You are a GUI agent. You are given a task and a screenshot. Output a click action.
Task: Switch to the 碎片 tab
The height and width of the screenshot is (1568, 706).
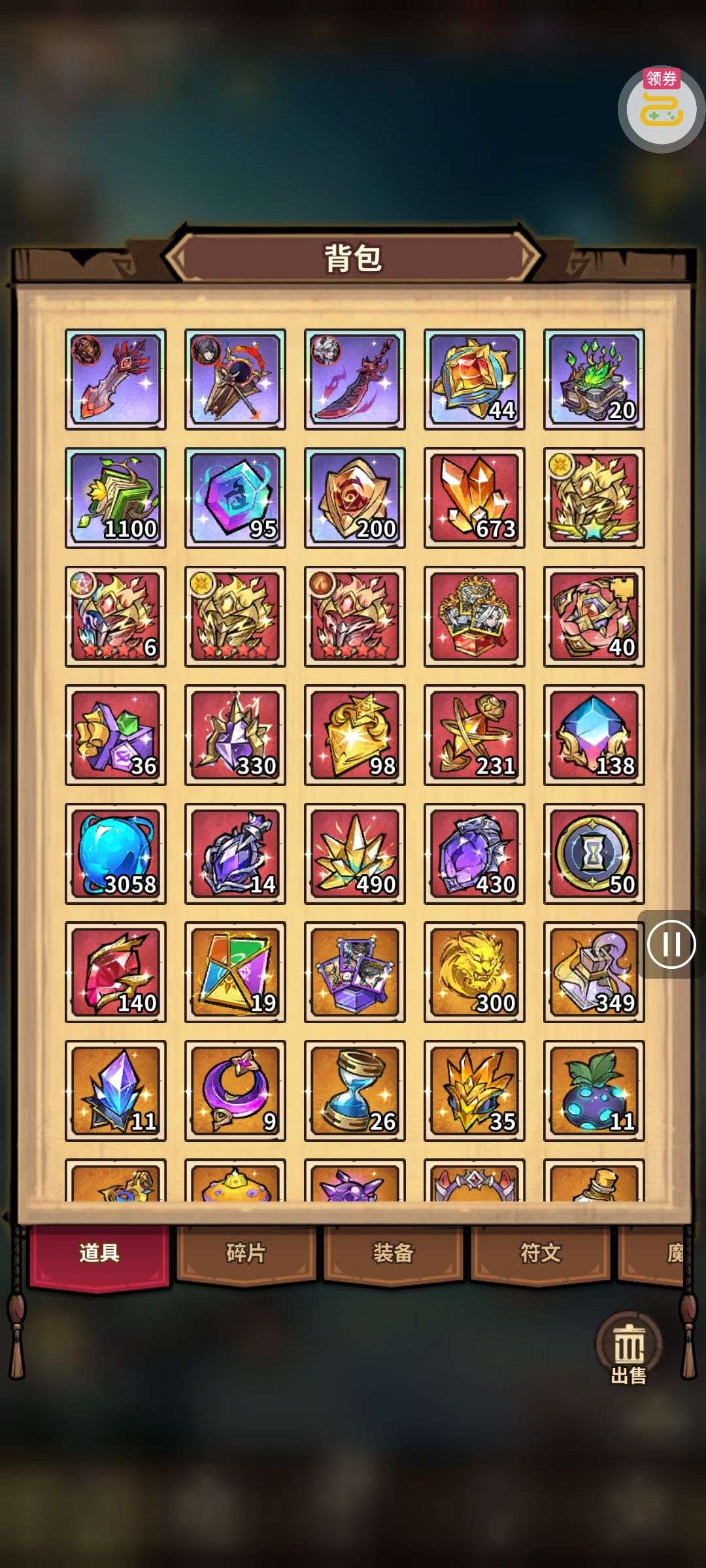[246, 1253]
